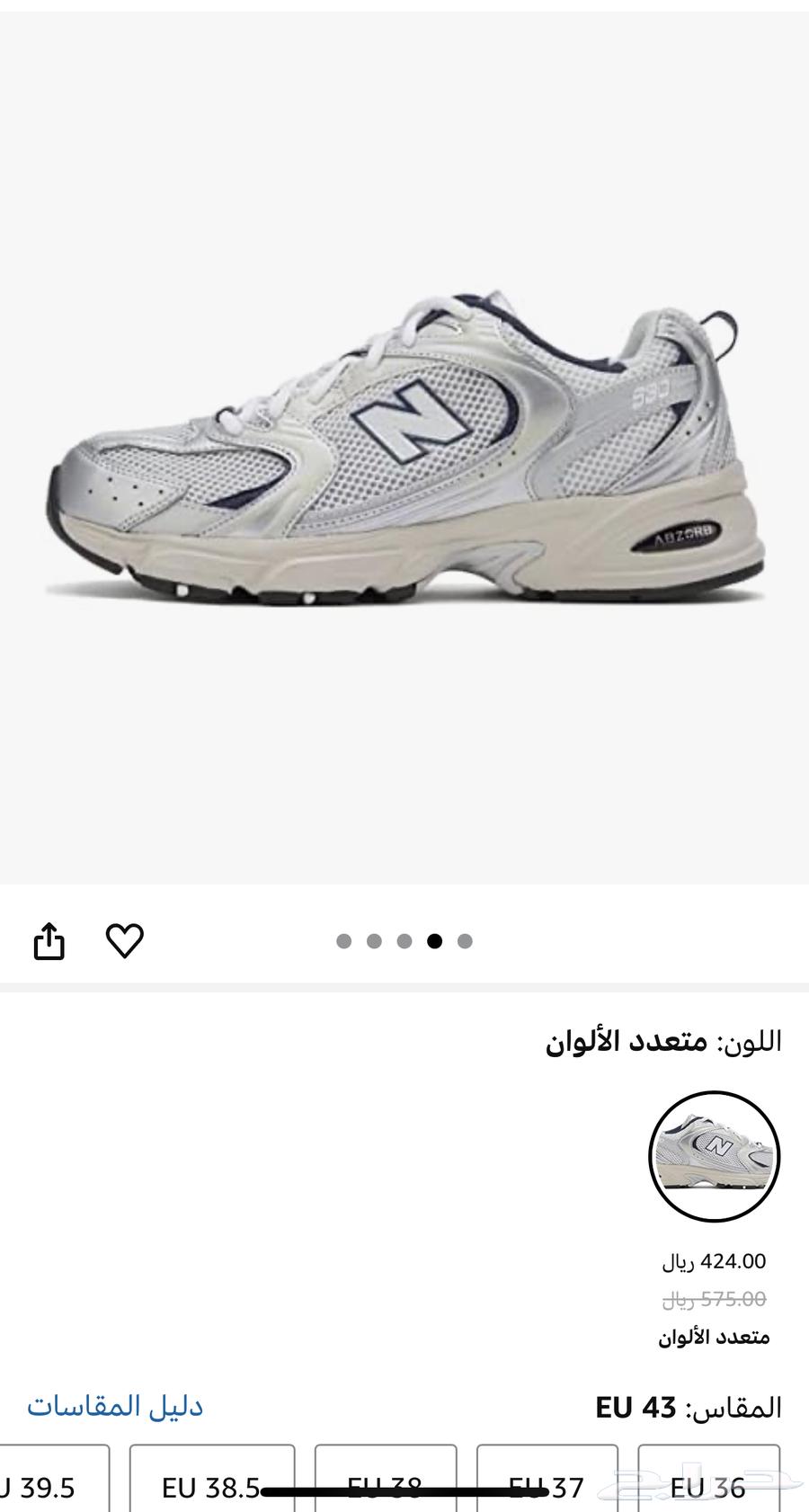Open the size guide link
Screen dimensions: 809x1512
click(x=115, y=1406)
